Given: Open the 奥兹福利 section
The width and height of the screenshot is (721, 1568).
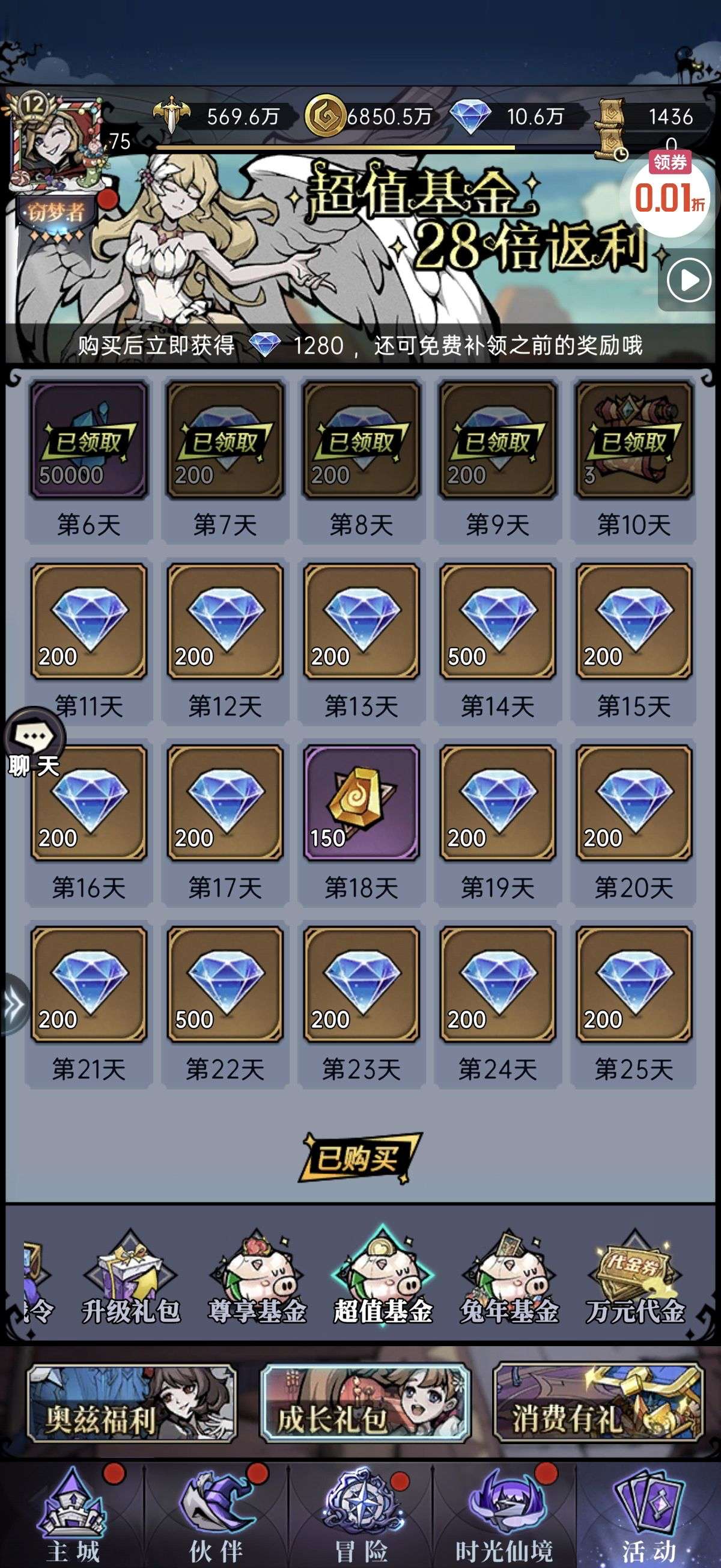Looking at the screenshot, I should coord(132,1405).
